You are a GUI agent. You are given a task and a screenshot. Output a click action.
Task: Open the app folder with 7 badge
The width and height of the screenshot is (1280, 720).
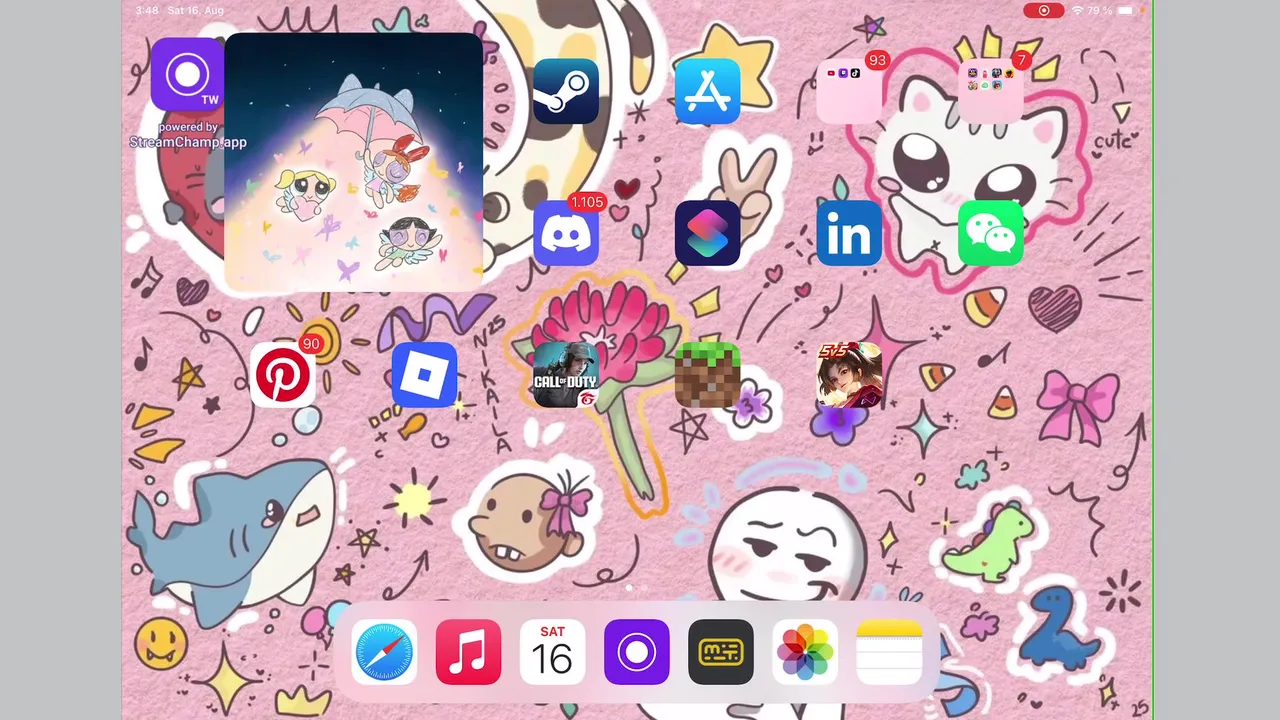(x=990, y=91)
